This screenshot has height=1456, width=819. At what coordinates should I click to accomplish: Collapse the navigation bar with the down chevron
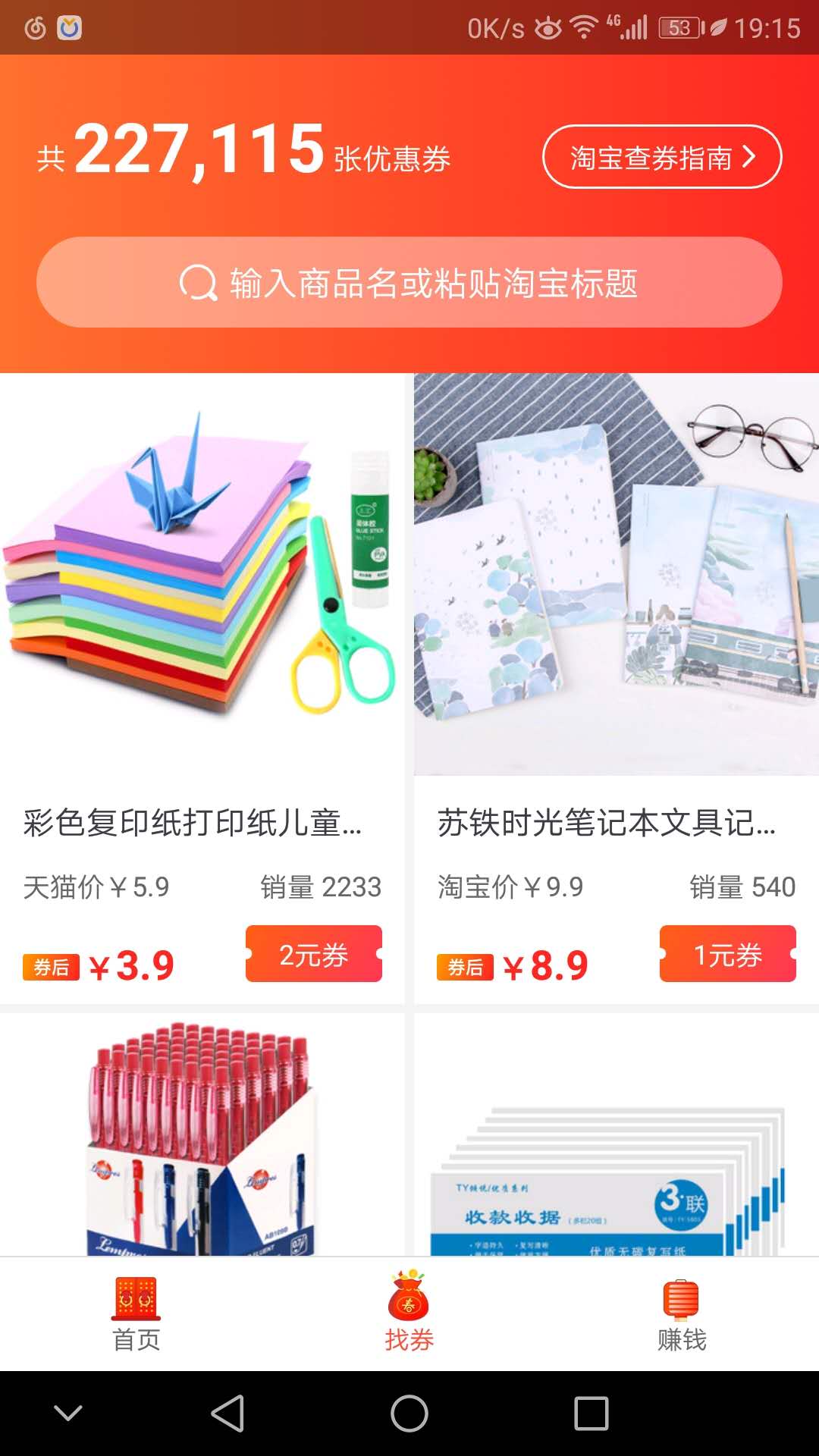[67, 1414]
